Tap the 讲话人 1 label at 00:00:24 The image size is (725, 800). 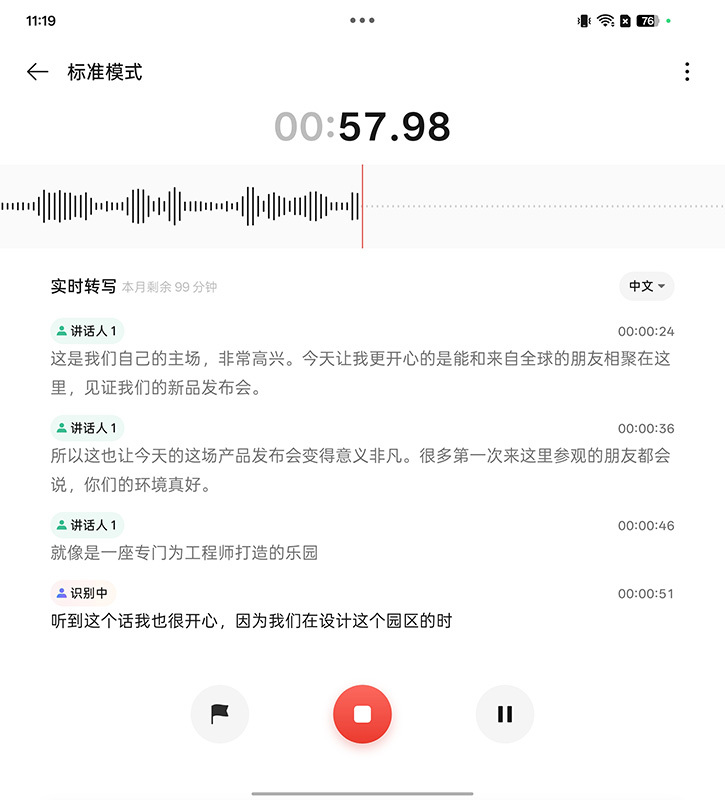[x=87, y=331]
